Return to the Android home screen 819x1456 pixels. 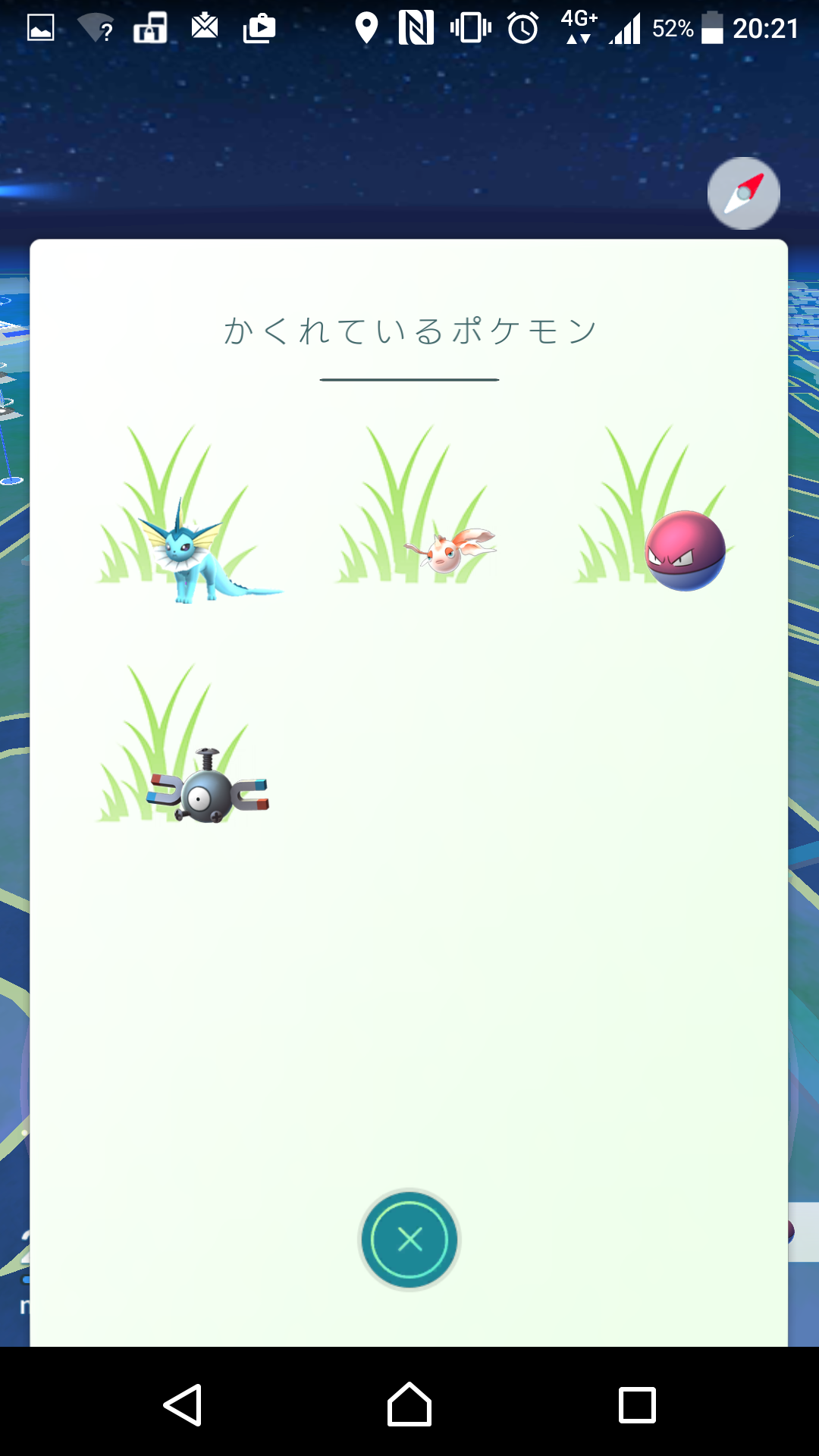point(409,1405)
